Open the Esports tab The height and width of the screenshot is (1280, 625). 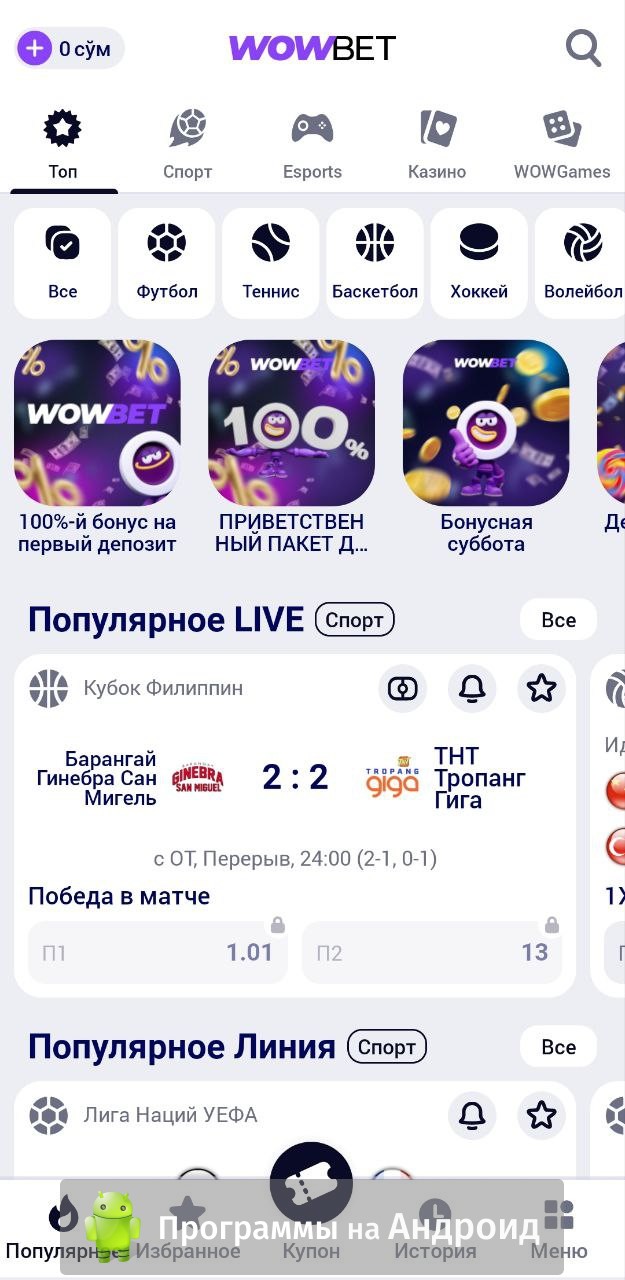(312, 146)
